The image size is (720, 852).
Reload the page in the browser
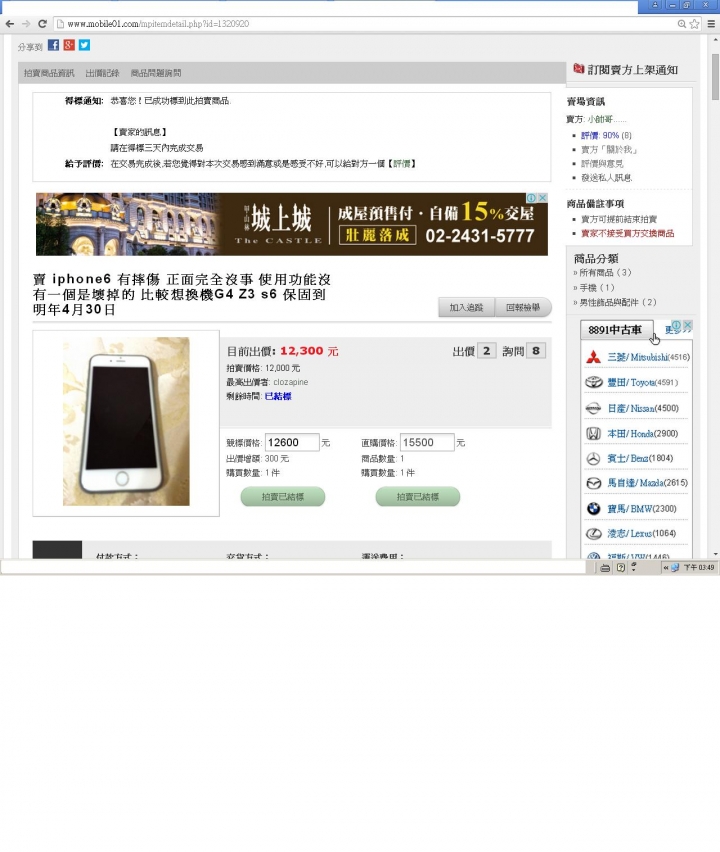(x=42, y=23)
